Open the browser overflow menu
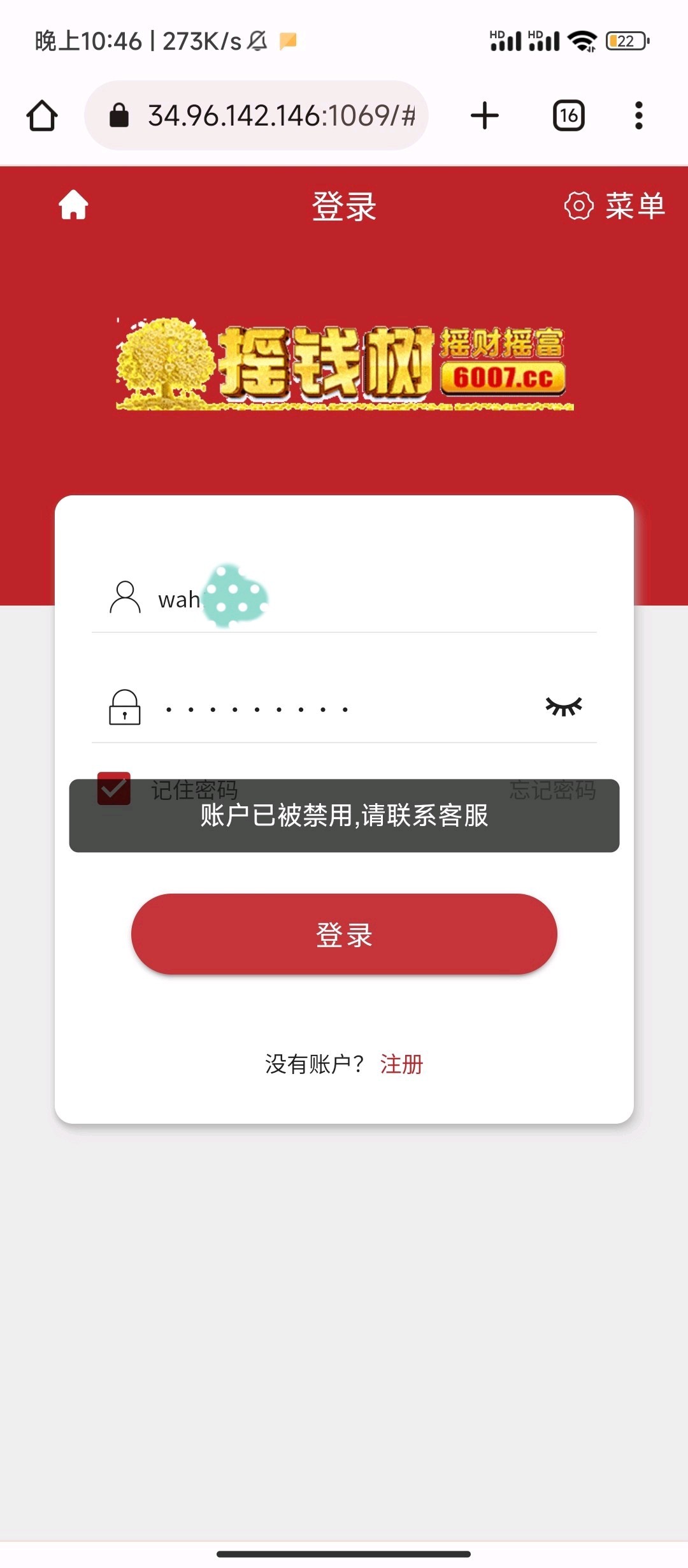This screenshot has height=1568, width=688. pyautogui.click(x=638, y=115)
